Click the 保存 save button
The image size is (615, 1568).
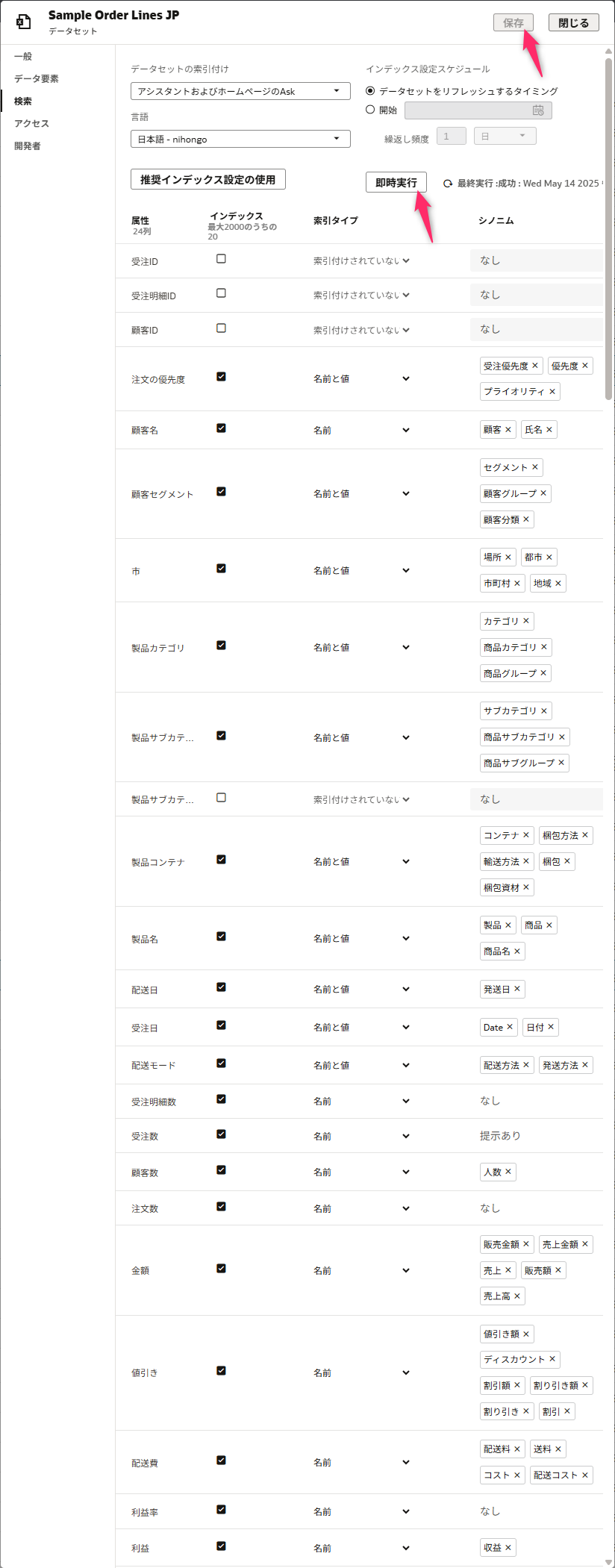coord(513,23)
